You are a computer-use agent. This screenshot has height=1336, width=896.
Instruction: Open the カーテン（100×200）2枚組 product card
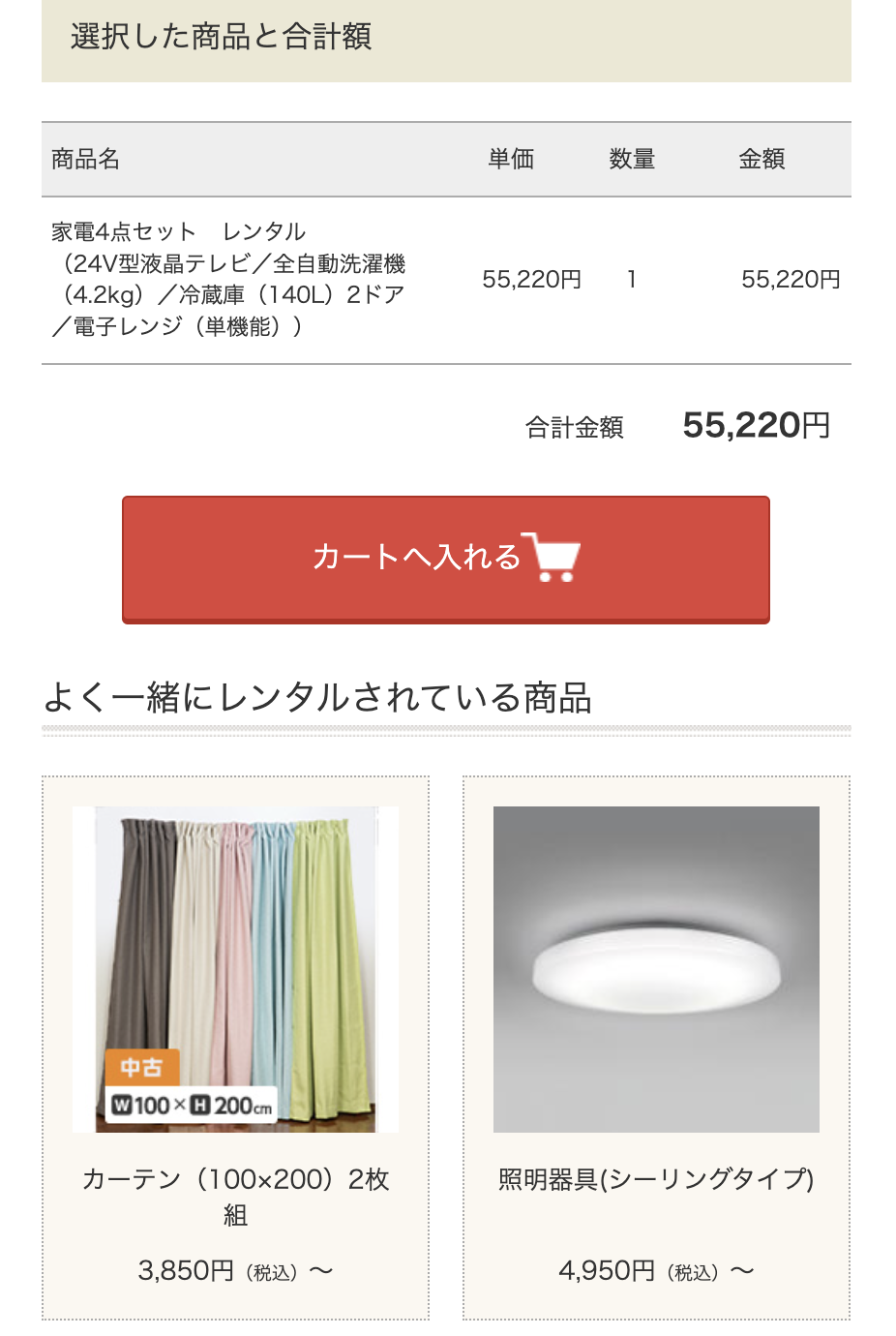[x=235, y=1046]
